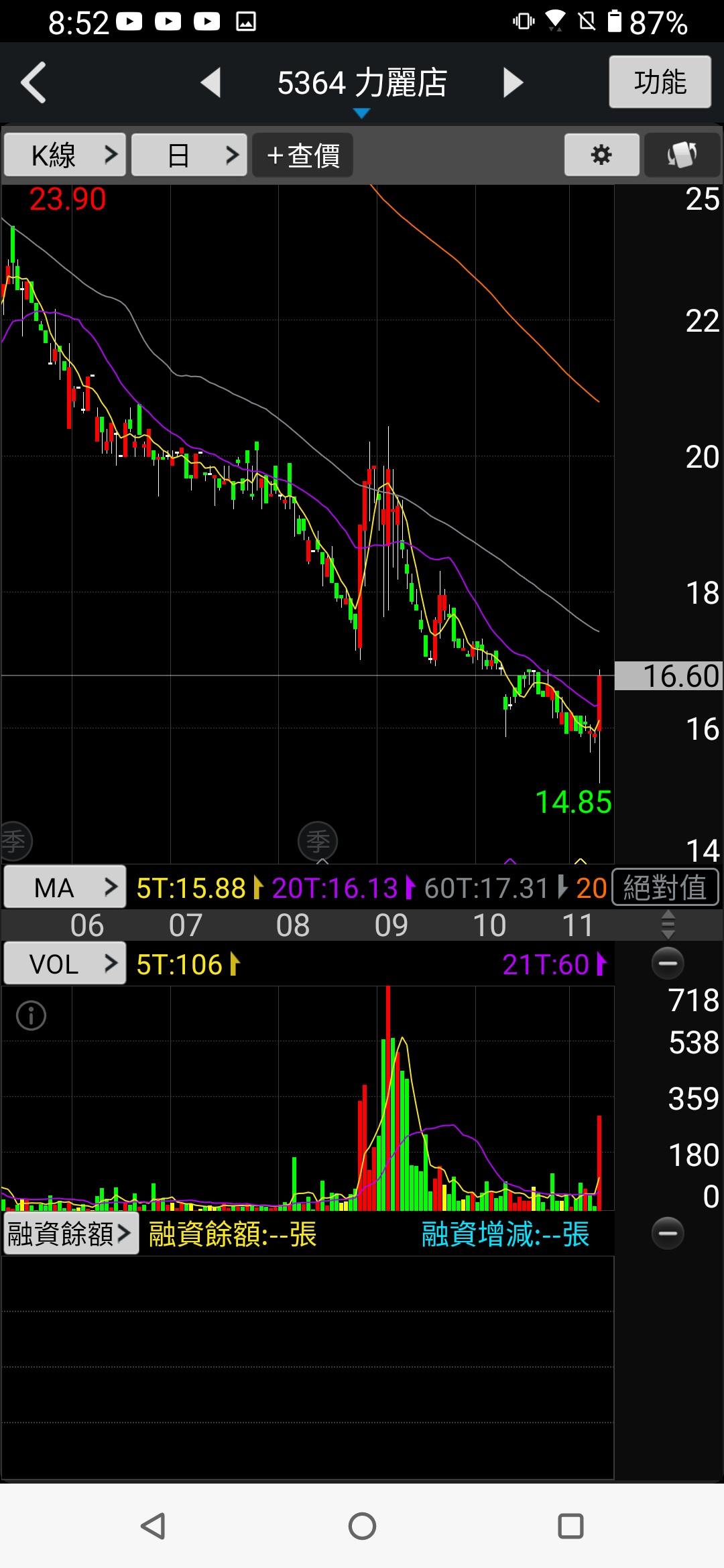Open the K線 chart type selector

(x=65, y=155)
